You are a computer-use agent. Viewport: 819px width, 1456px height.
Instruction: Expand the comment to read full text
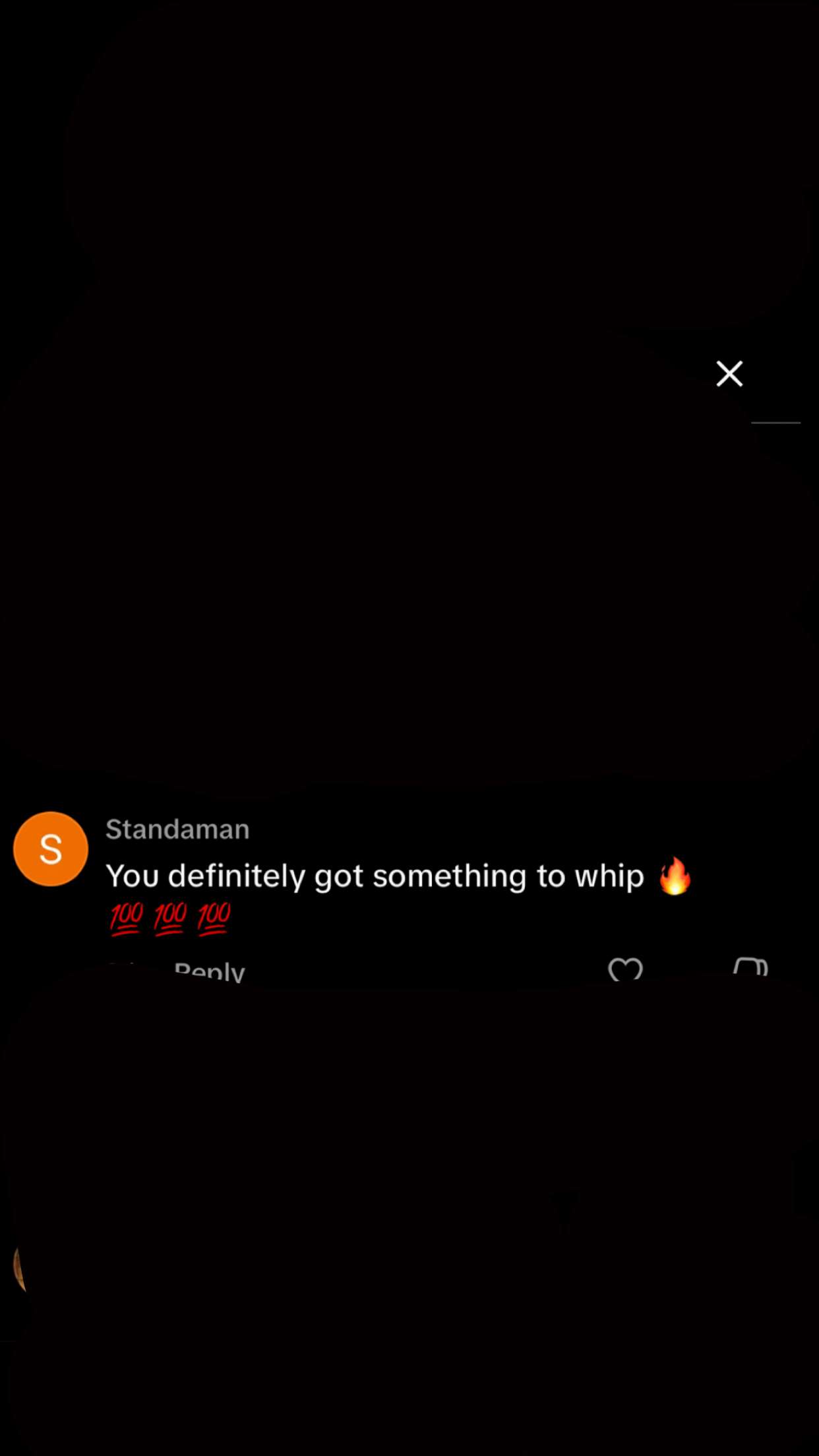coord(376,876)
